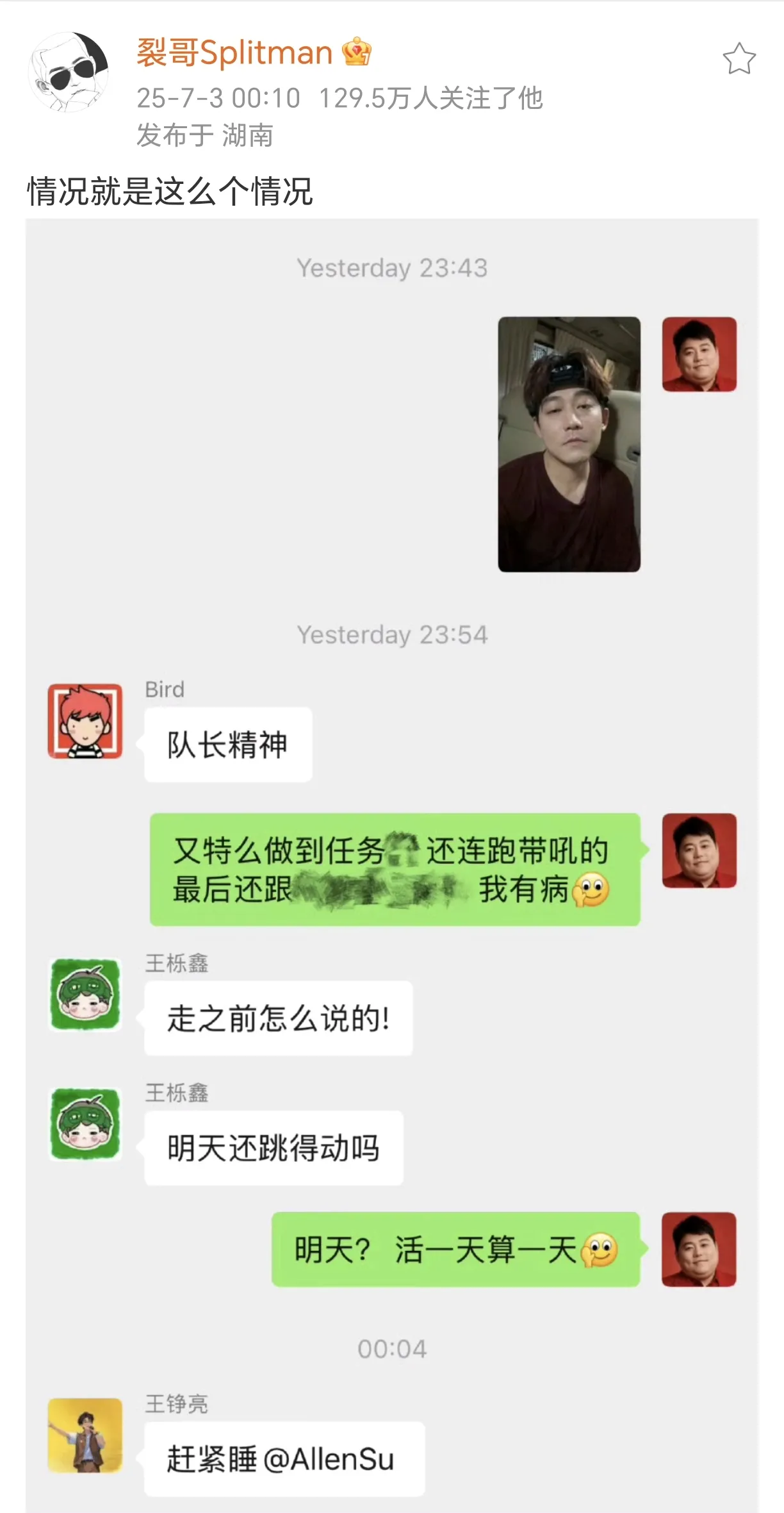Expand the 00:04 time divider

393,1346
